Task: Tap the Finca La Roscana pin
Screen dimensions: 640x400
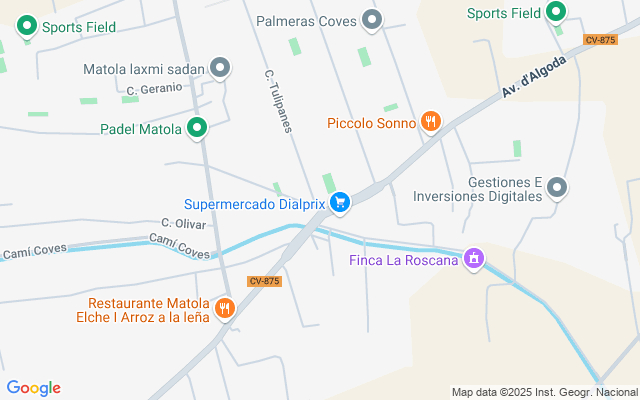Action: (474, 259)
